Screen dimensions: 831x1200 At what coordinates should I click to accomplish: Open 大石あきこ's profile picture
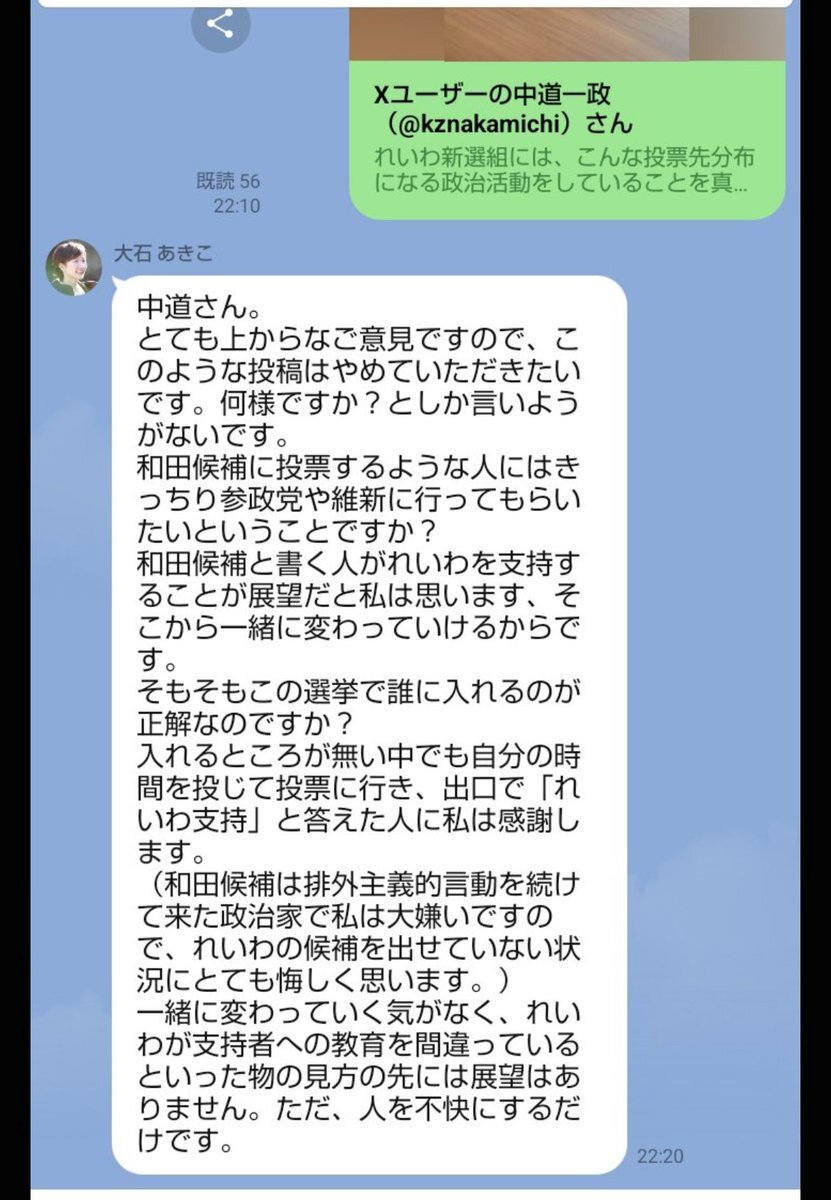pyautogui.click(x=74, y=267)
